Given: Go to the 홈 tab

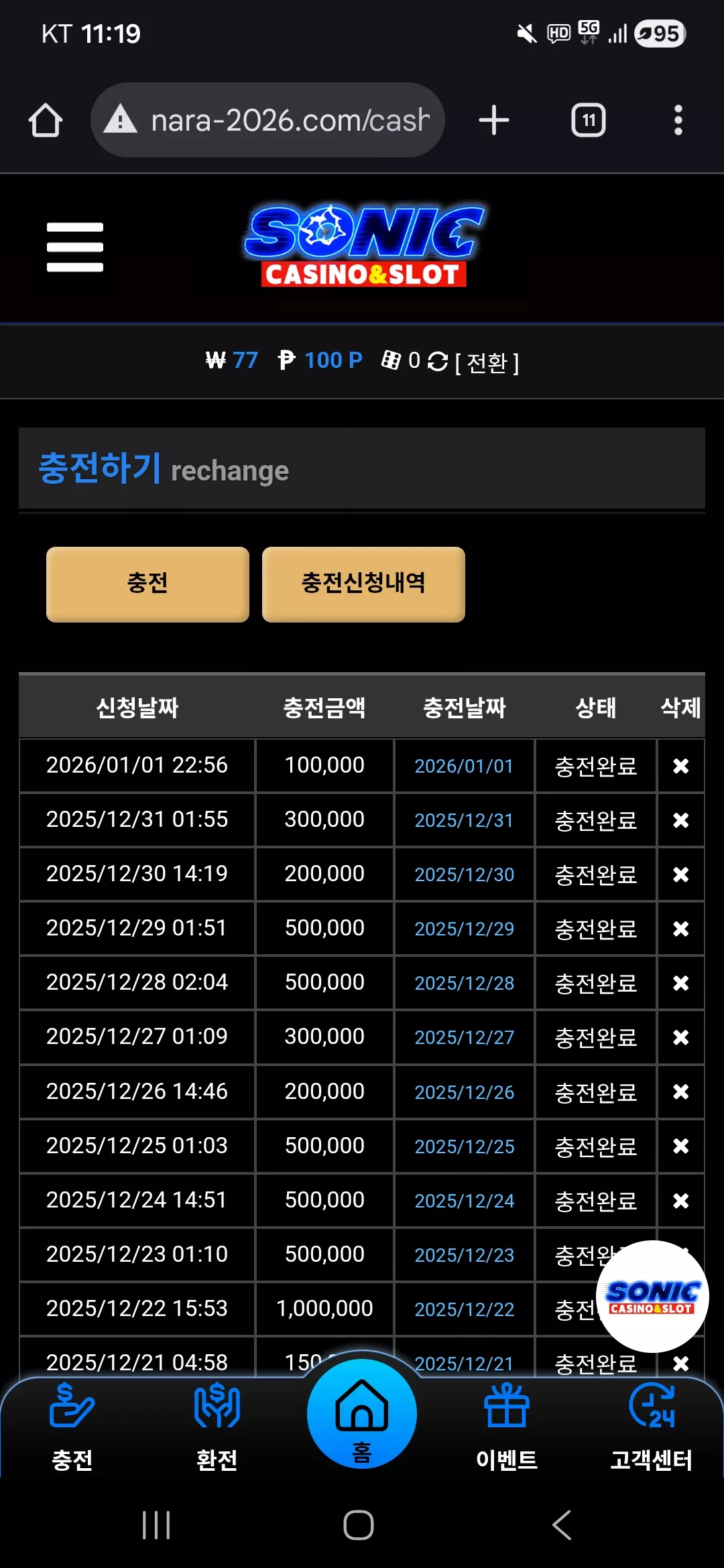Looking at the screenshot, I should pyautogui.click(x=362, y=1413).
